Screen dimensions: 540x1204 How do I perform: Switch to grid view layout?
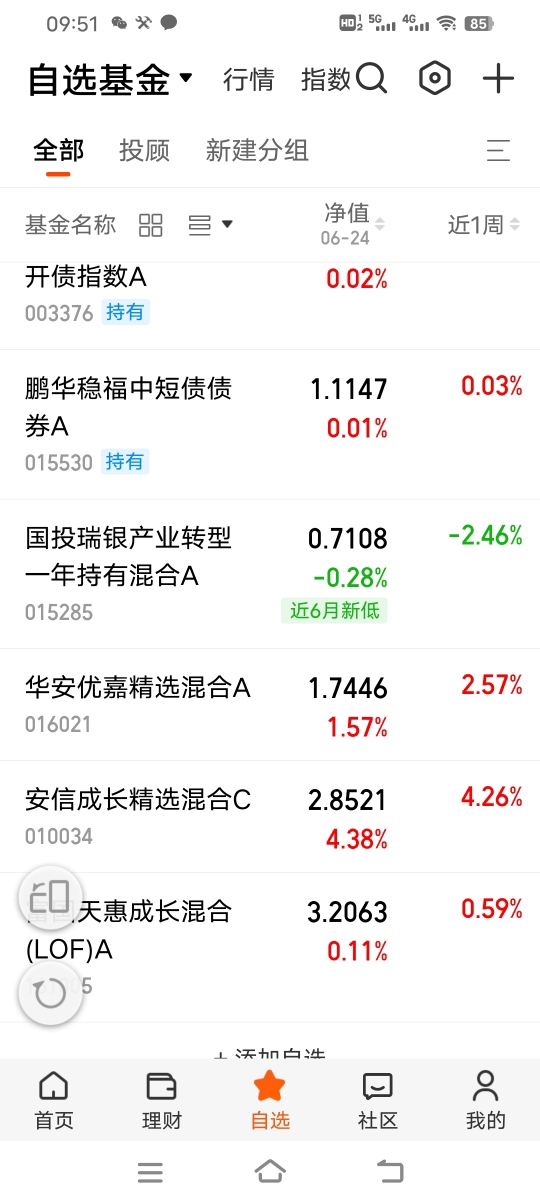pyautogui.click(x=151, y=225)
